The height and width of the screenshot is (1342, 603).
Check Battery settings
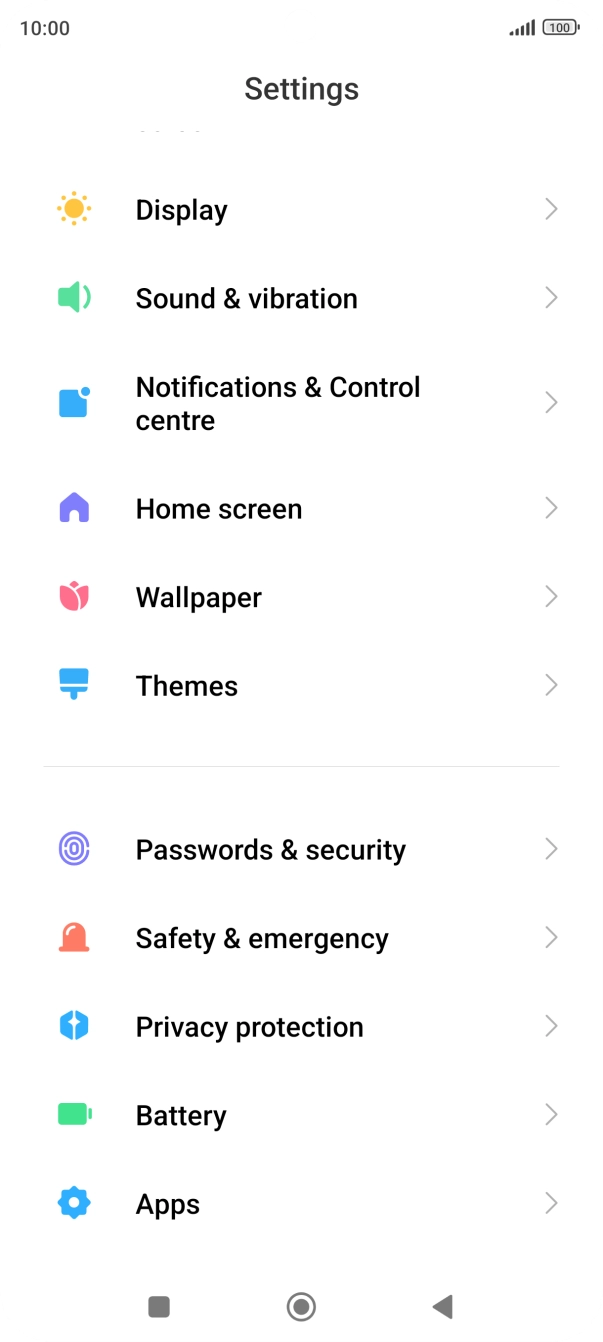[300, 1115]
